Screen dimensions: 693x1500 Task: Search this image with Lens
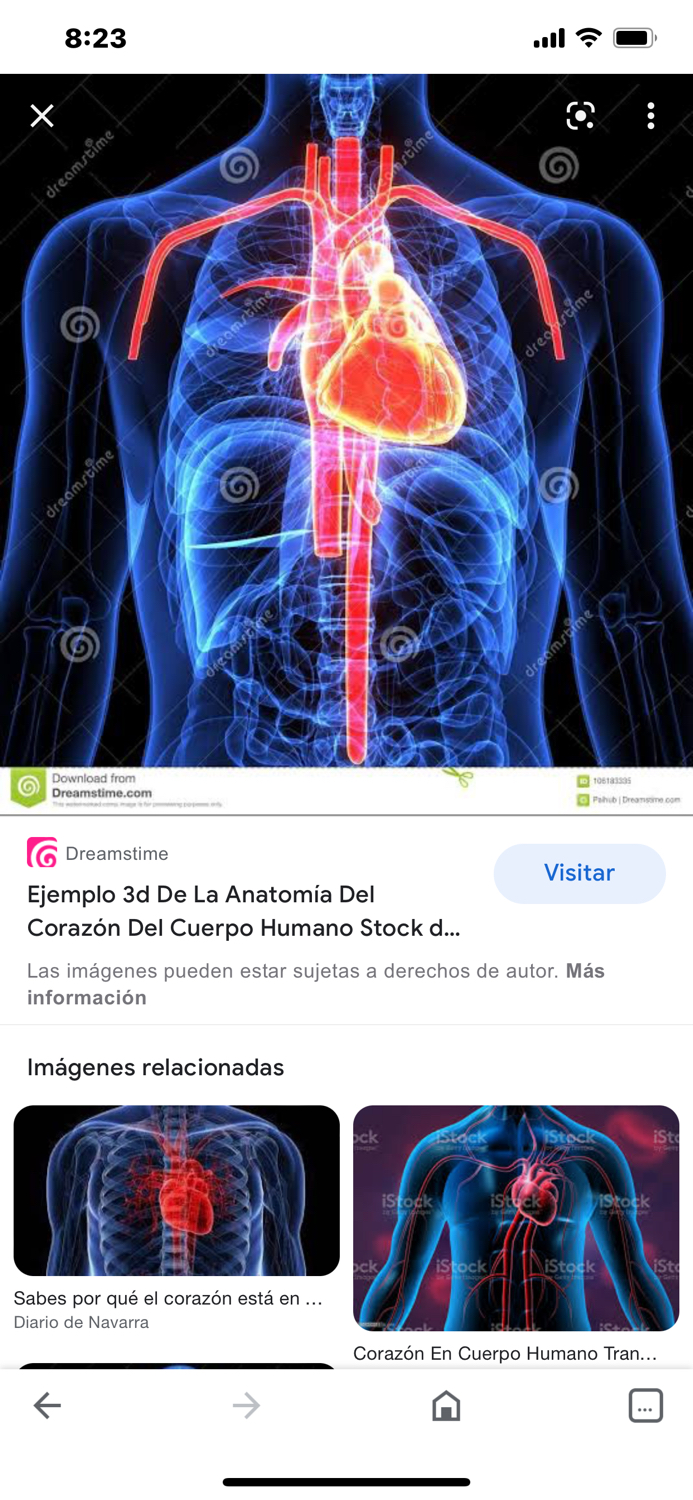point(581,116)
